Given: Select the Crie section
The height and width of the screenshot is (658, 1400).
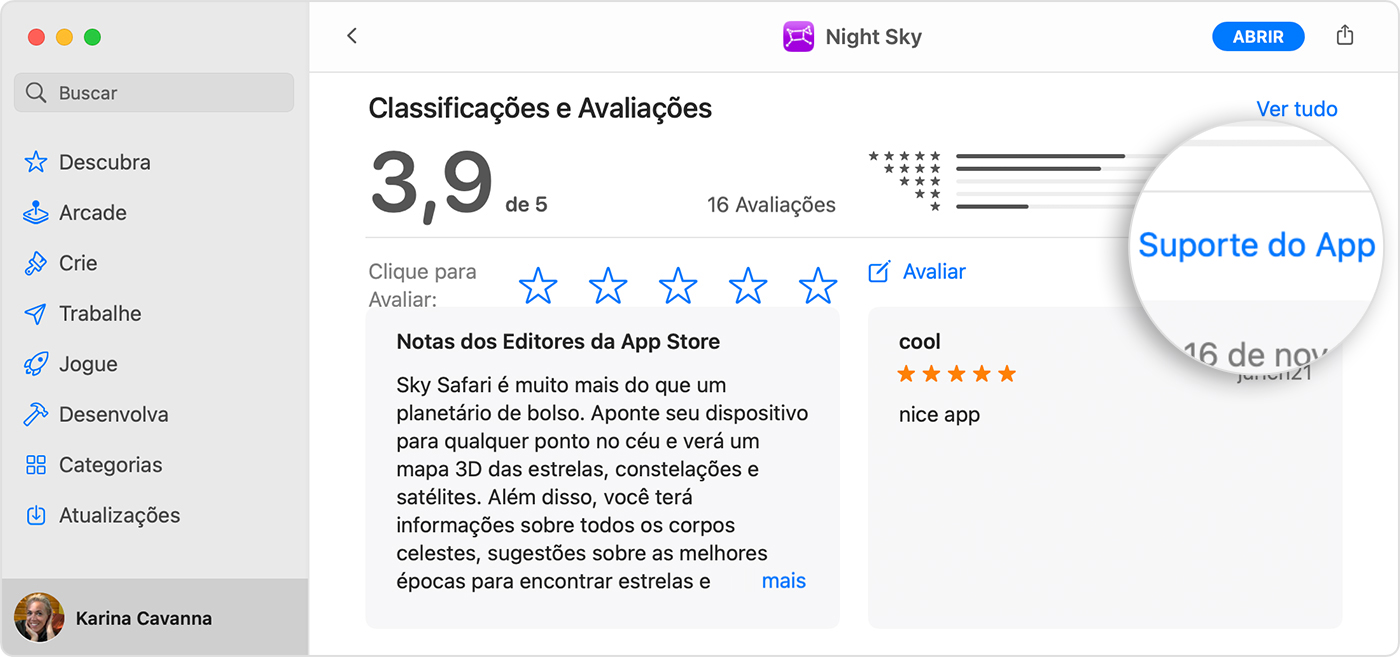Looking at the screenshot, I should (77, 263).
